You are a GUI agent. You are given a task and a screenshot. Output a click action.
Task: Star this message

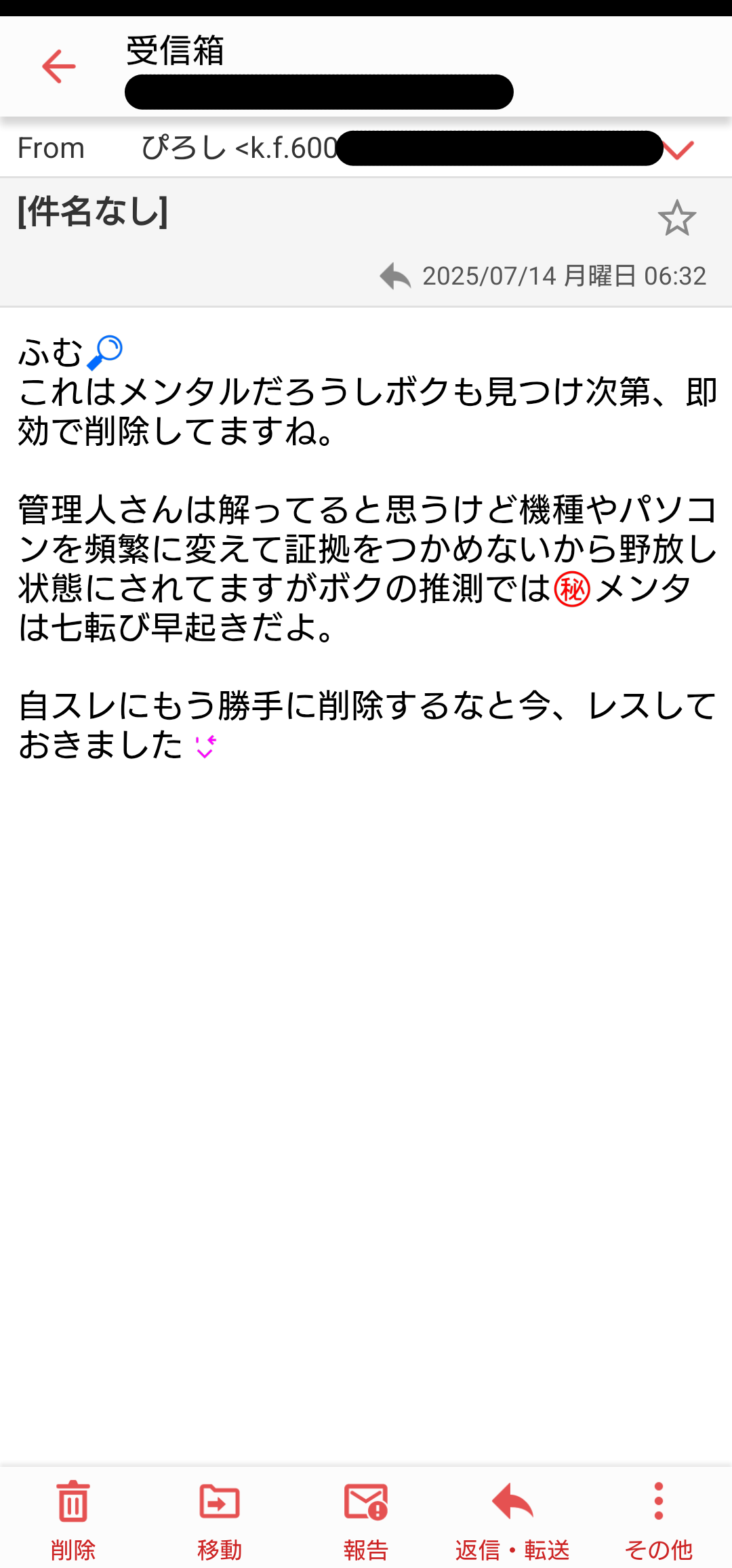pos(676,218)
